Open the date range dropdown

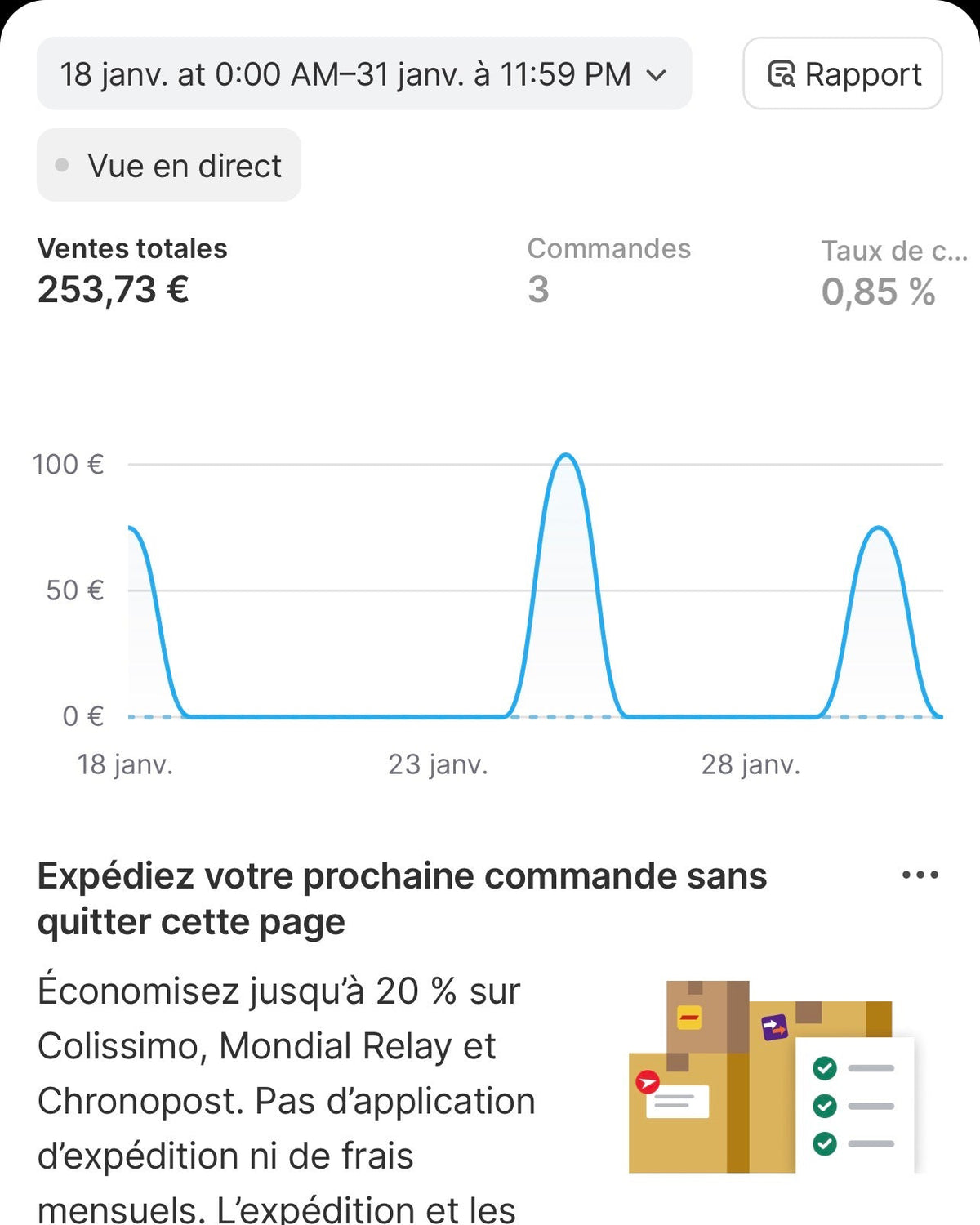pyautogui.click(x=363, y=73)
